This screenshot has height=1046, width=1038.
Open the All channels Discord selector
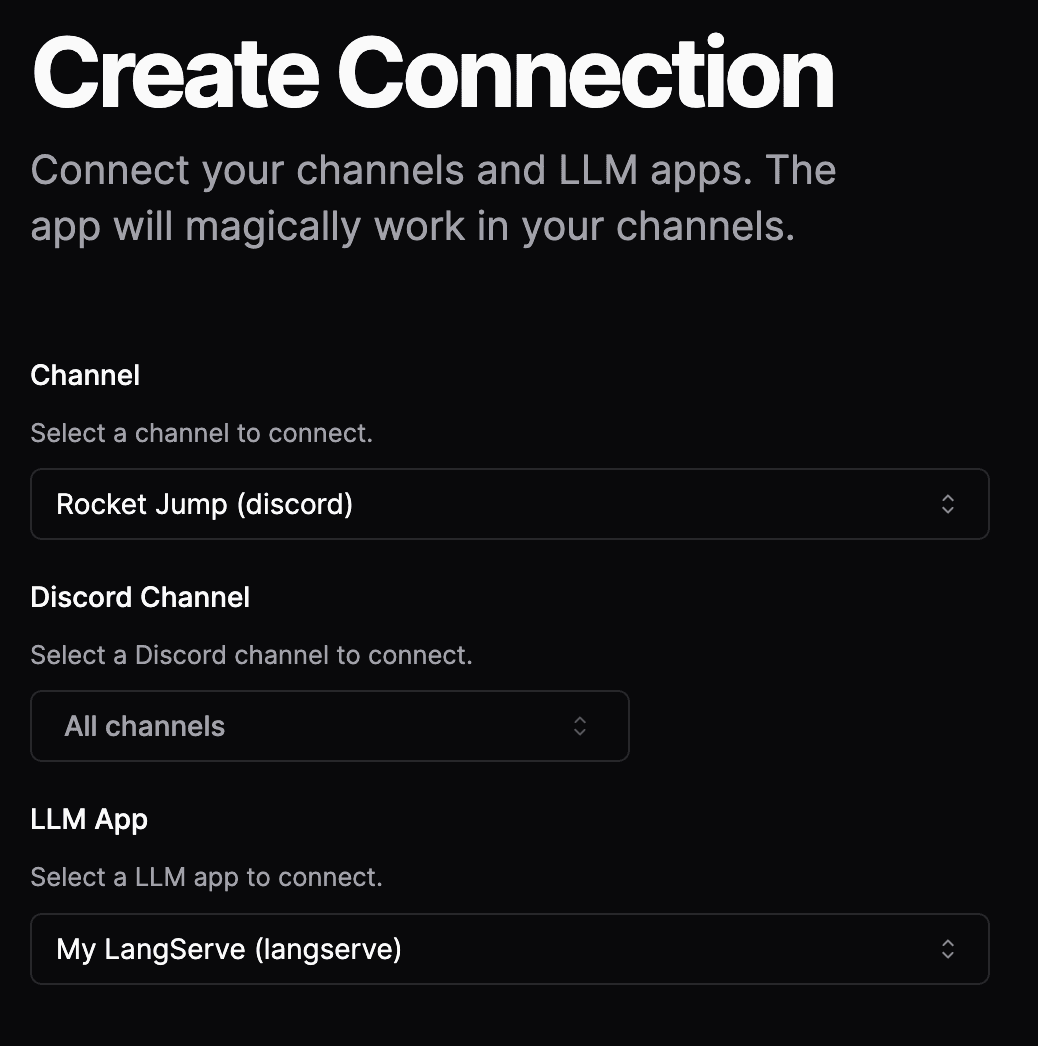(330, 726)
